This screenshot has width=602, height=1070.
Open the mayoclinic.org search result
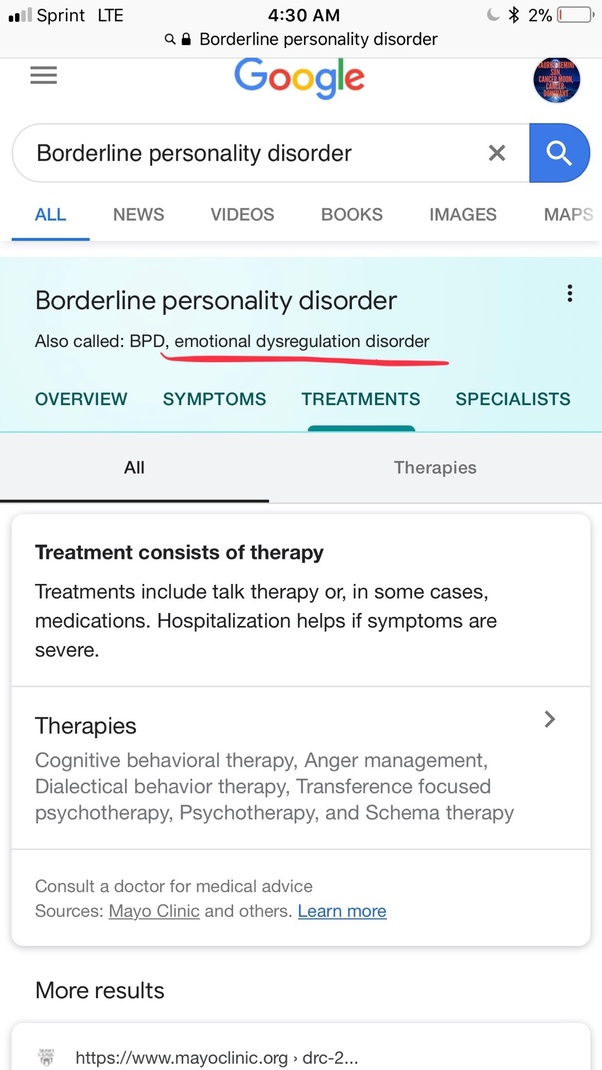(216, 1057)
